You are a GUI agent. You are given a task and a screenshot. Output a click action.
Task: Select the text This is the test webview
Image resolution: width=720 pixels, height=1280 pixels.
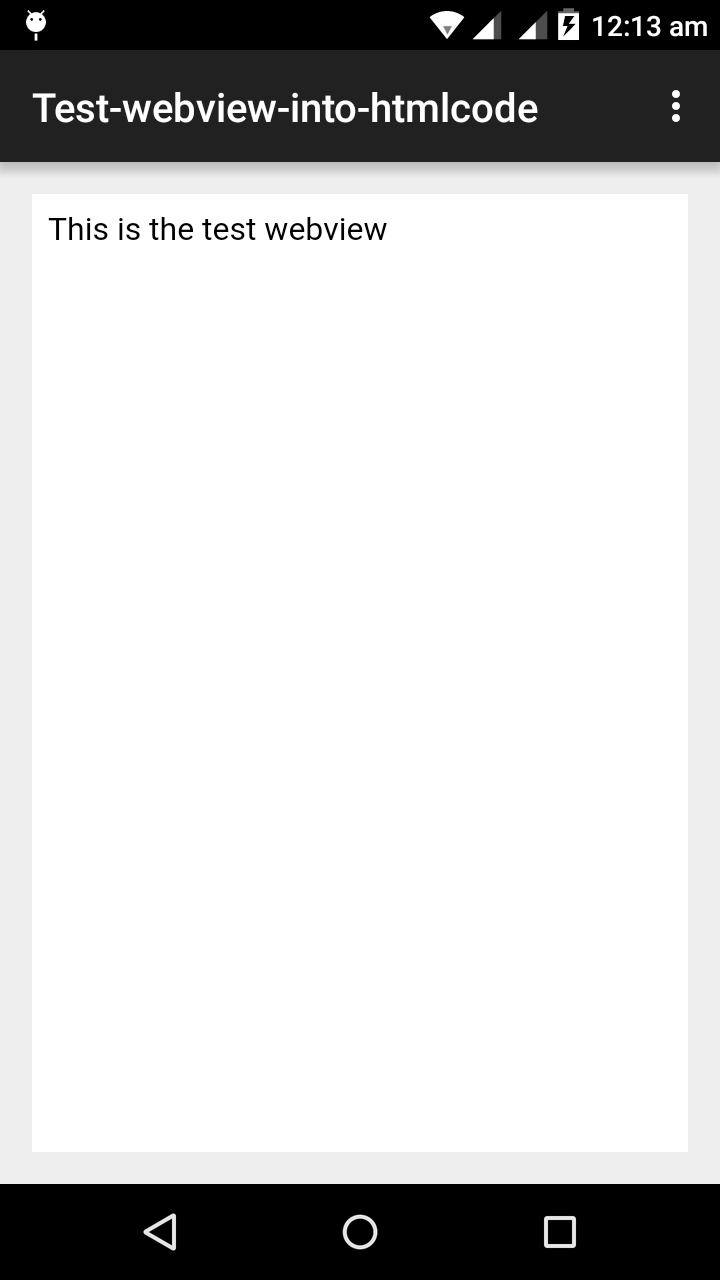pos(217,229)
